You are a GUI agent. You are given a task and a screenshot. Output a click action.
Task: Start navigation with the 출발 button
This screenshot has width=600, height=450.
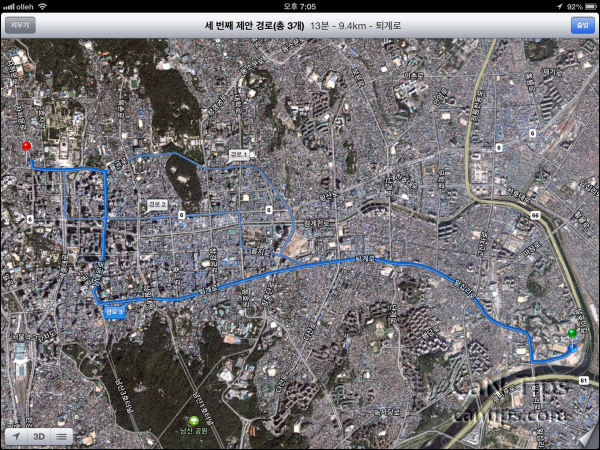coord(580,24)
